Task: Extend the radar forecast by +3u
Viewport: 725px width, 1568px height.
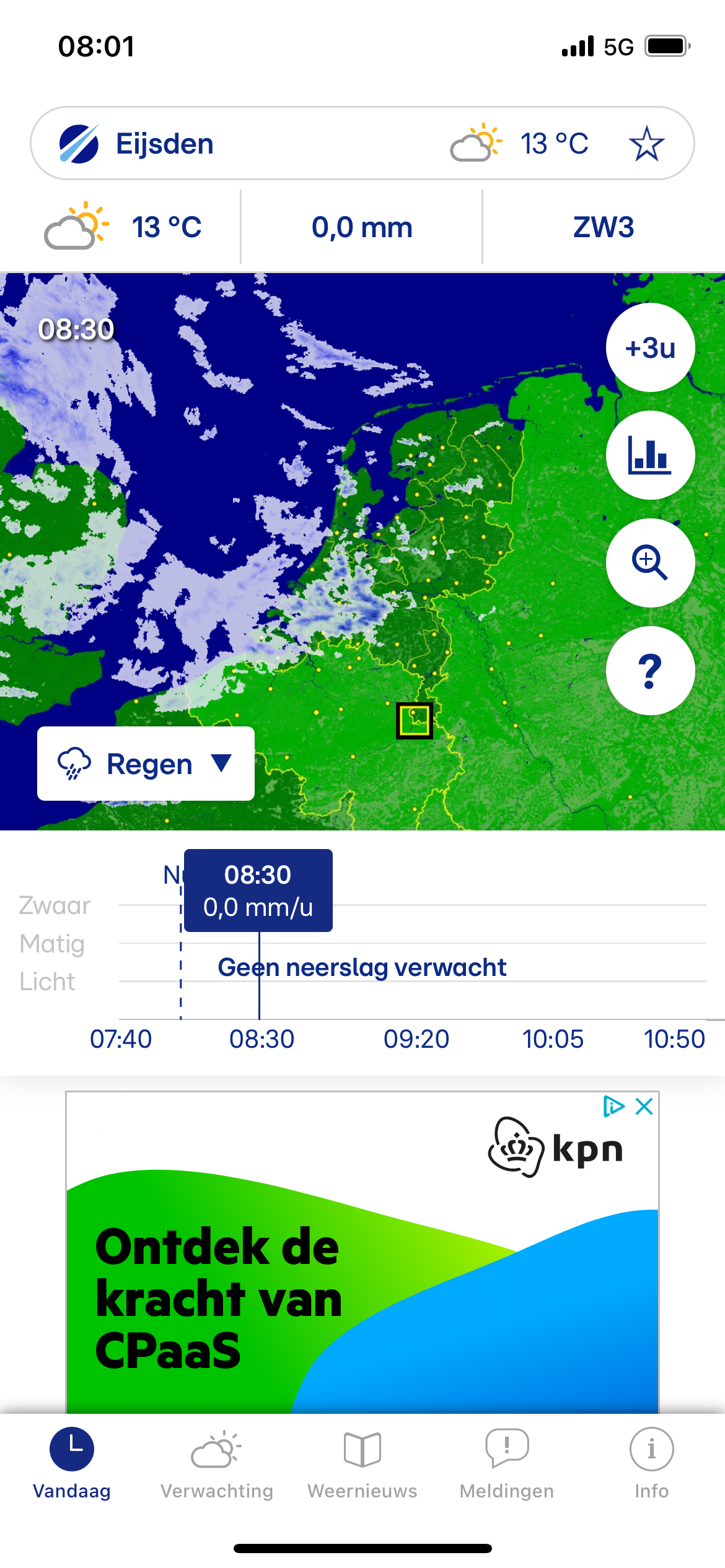Action: click(650, 347)
